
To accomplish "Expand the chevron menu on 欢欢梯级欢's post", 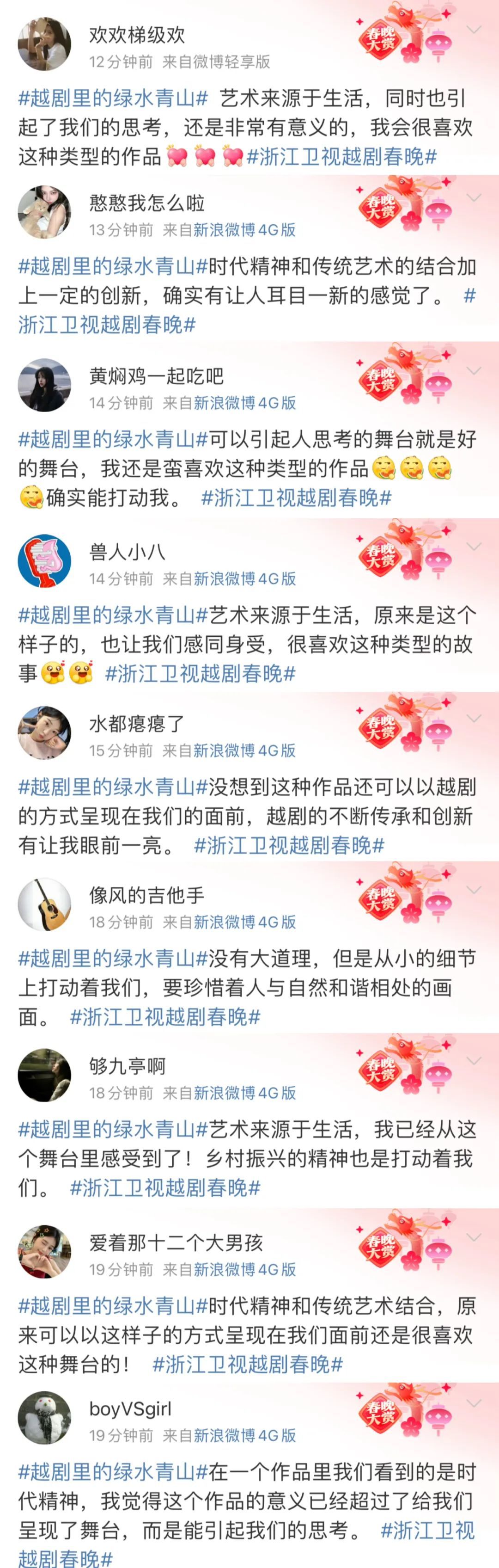I will [474, 29].
